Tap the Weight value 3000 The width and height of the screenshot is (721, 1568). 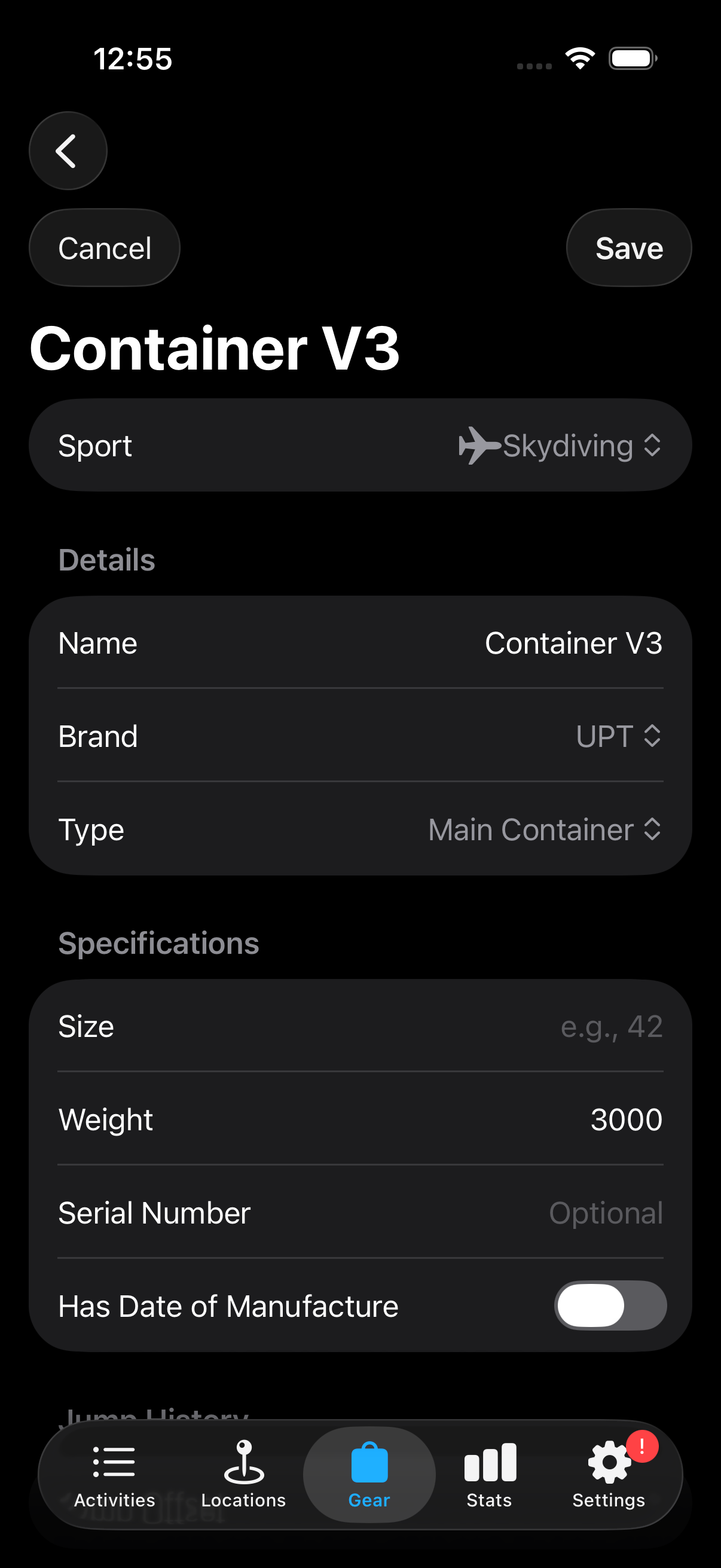pyautogui.click(x=627, y=1119)
